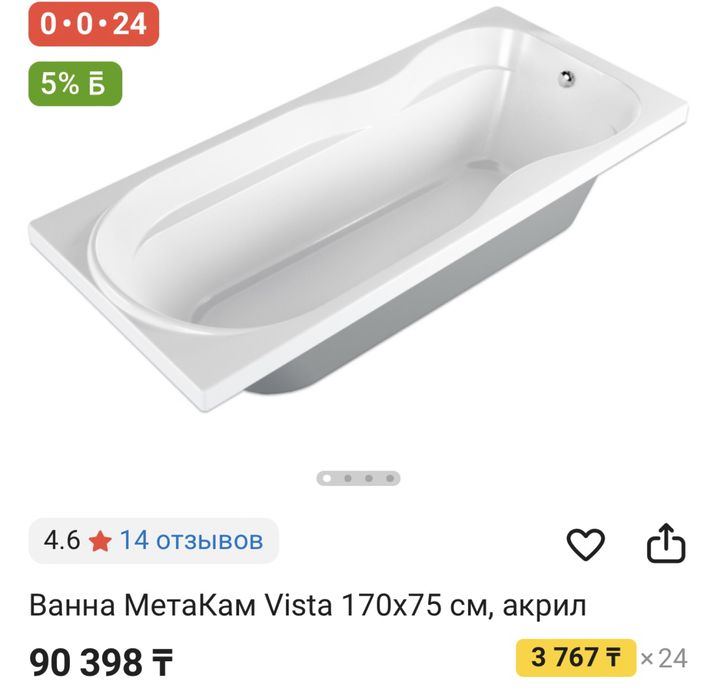Open the 14 отзывов reviews link

click(191, 541)
